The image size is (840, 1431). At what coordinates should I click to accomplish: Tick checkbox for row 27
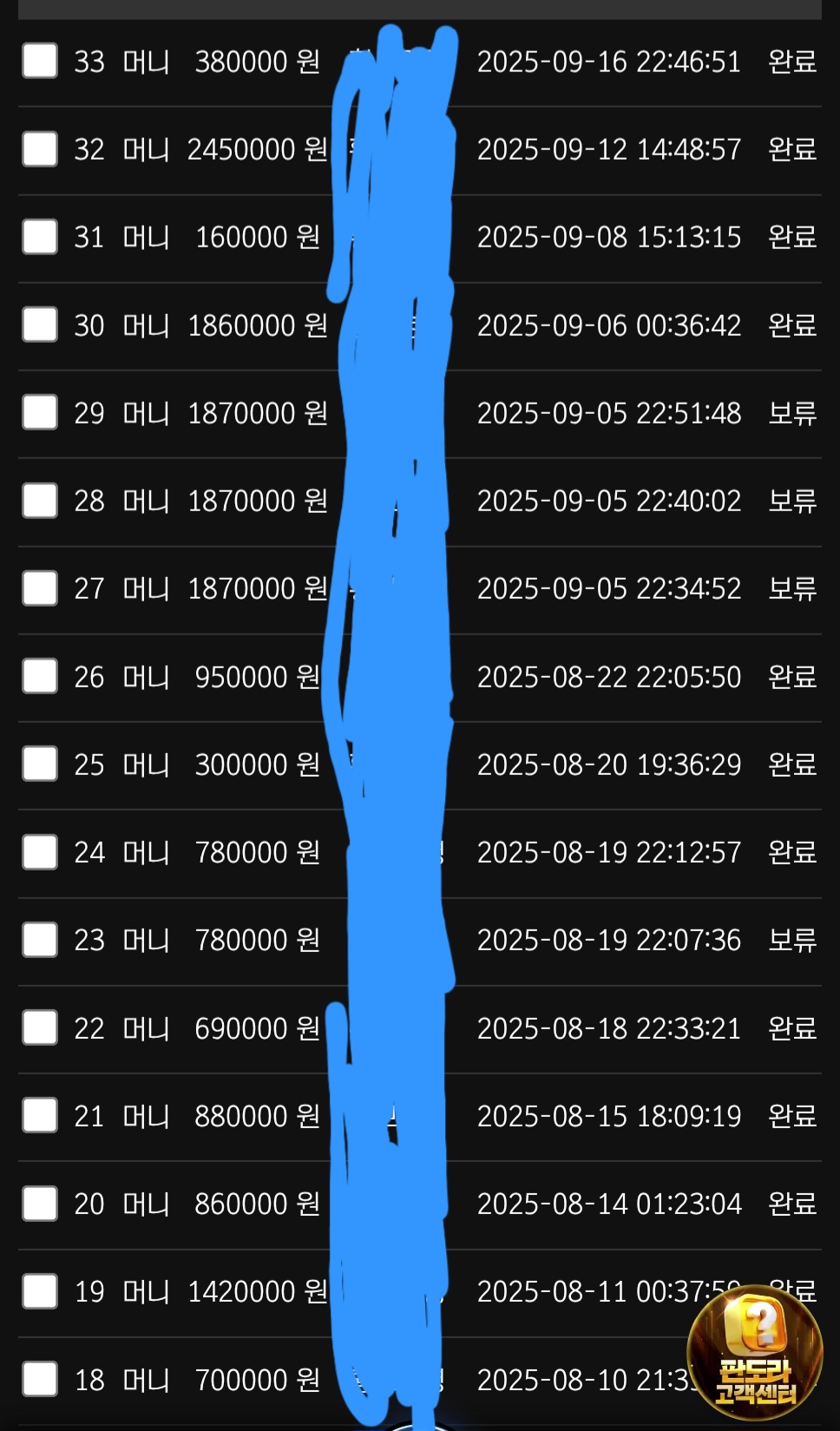(x=40, y=588)
